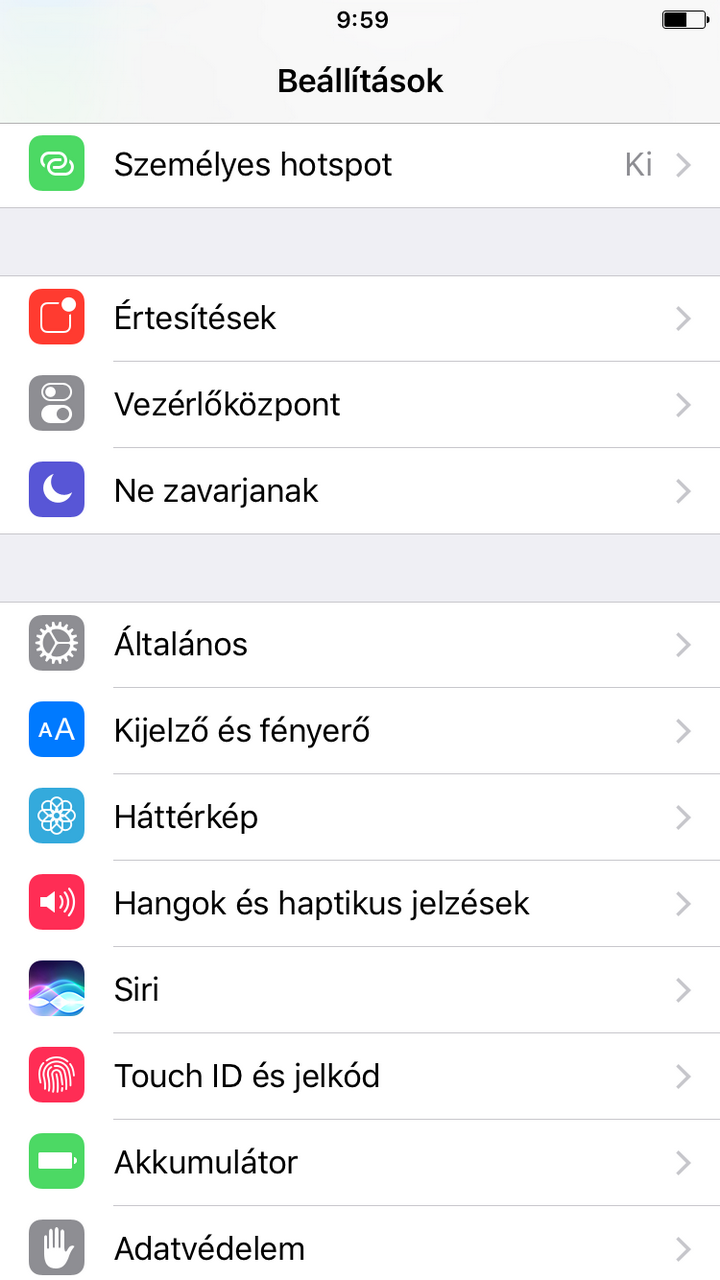Open the Akkumulátor row
This screenshot has height=1280, width=720.
point(360,1162)
